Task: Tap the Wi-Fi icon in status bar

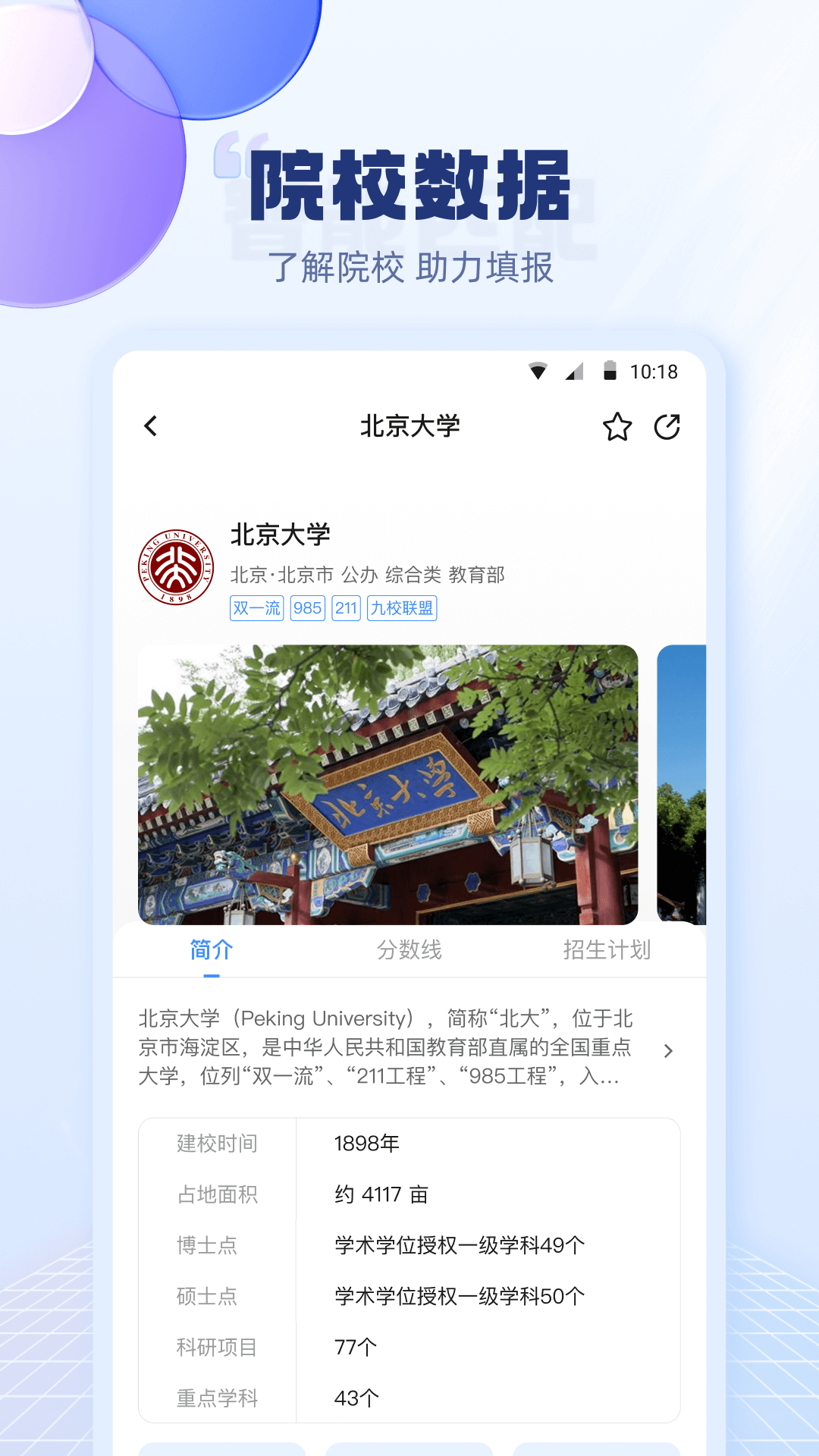Action: [538, 370]
